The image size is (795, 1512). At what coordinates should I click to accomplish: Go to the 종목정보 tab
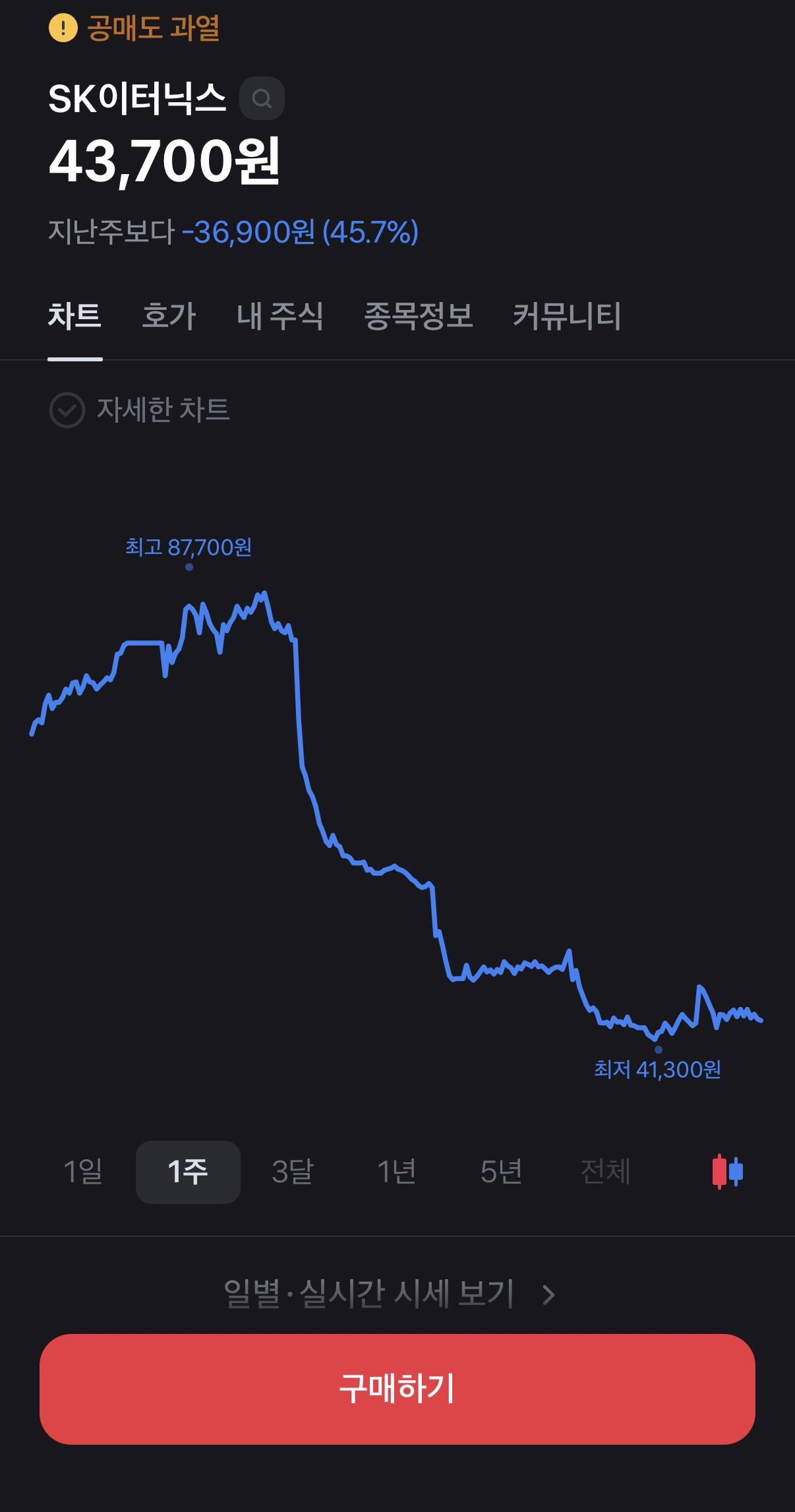coord(419,316)
